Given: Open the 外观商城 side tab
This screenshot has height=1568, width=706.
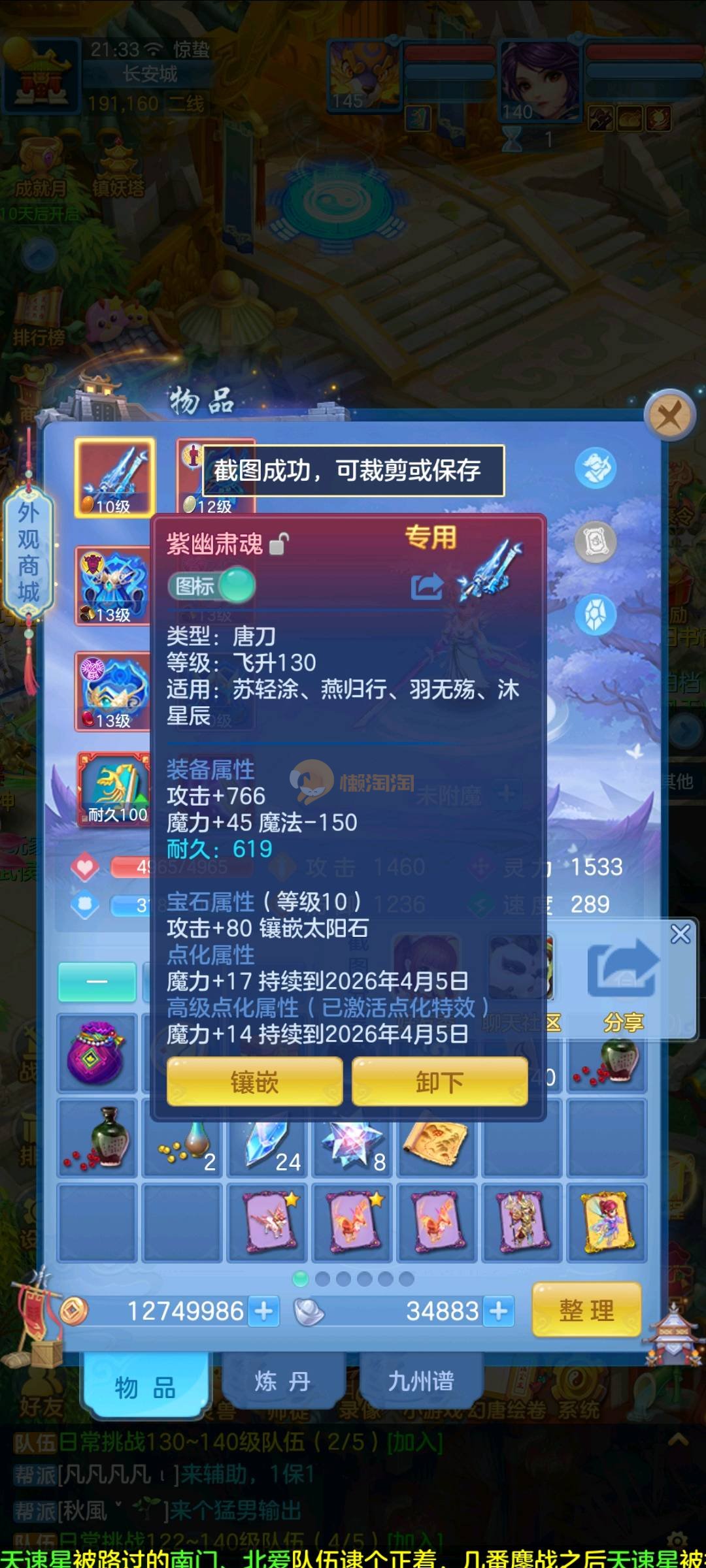Looking at the screenshot, I should [x=28, y=552].
